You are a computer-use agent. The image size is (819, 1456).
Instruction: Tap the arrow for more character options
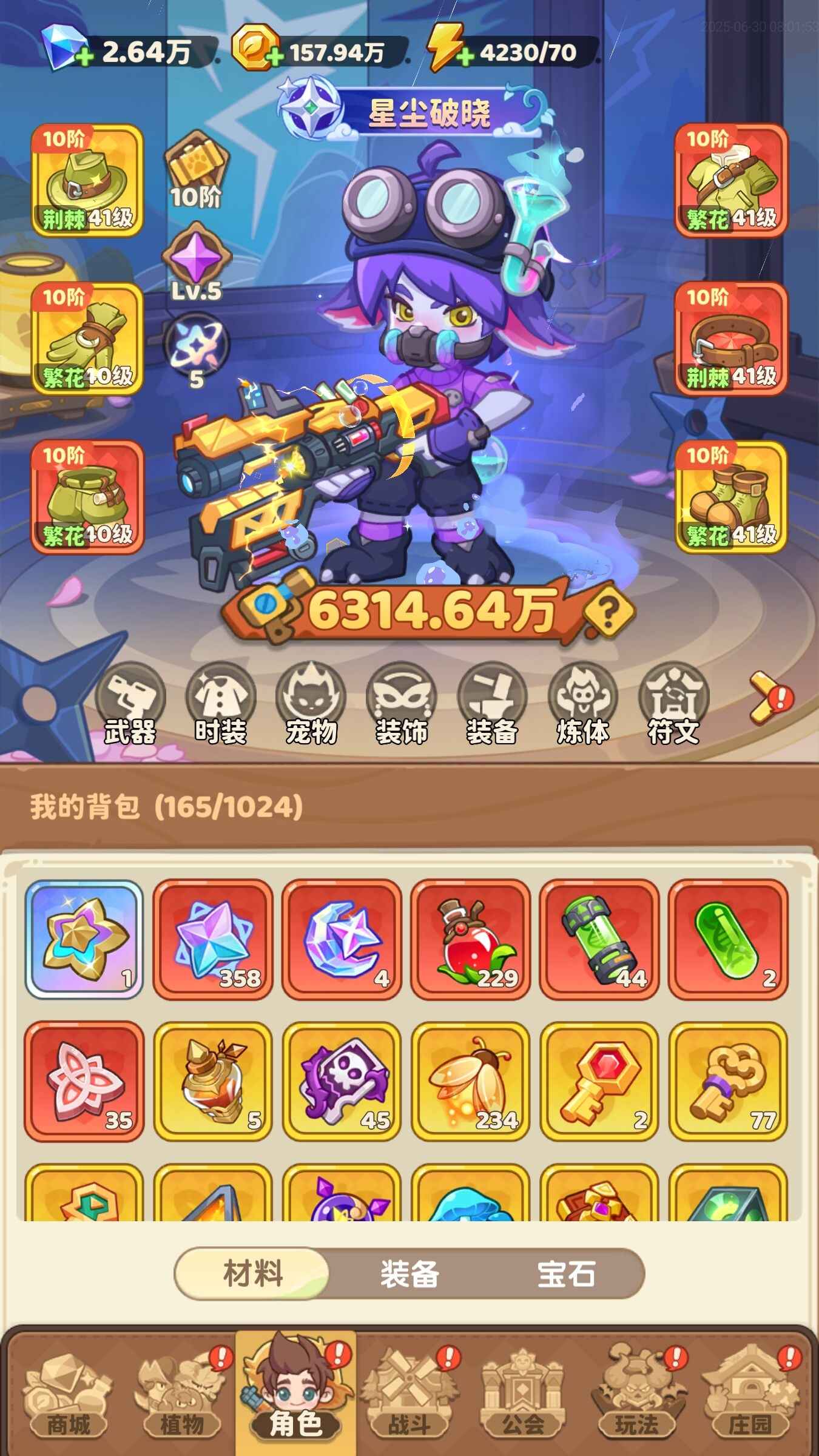click(x=767, y=698)
